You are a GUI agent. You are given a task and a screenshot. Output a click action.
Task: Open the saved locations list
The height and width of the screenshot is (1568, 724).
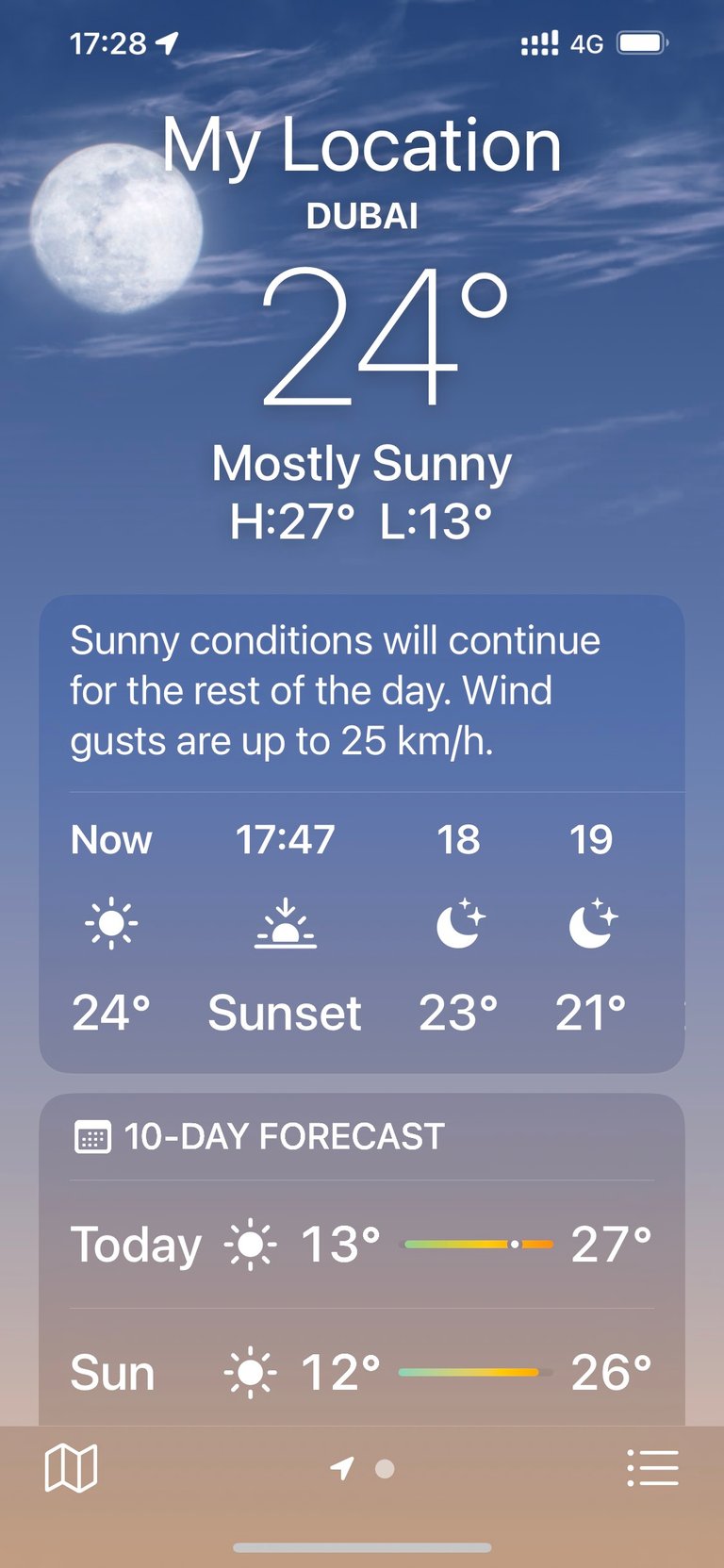pyautogui.click(x=652, y=1468)
